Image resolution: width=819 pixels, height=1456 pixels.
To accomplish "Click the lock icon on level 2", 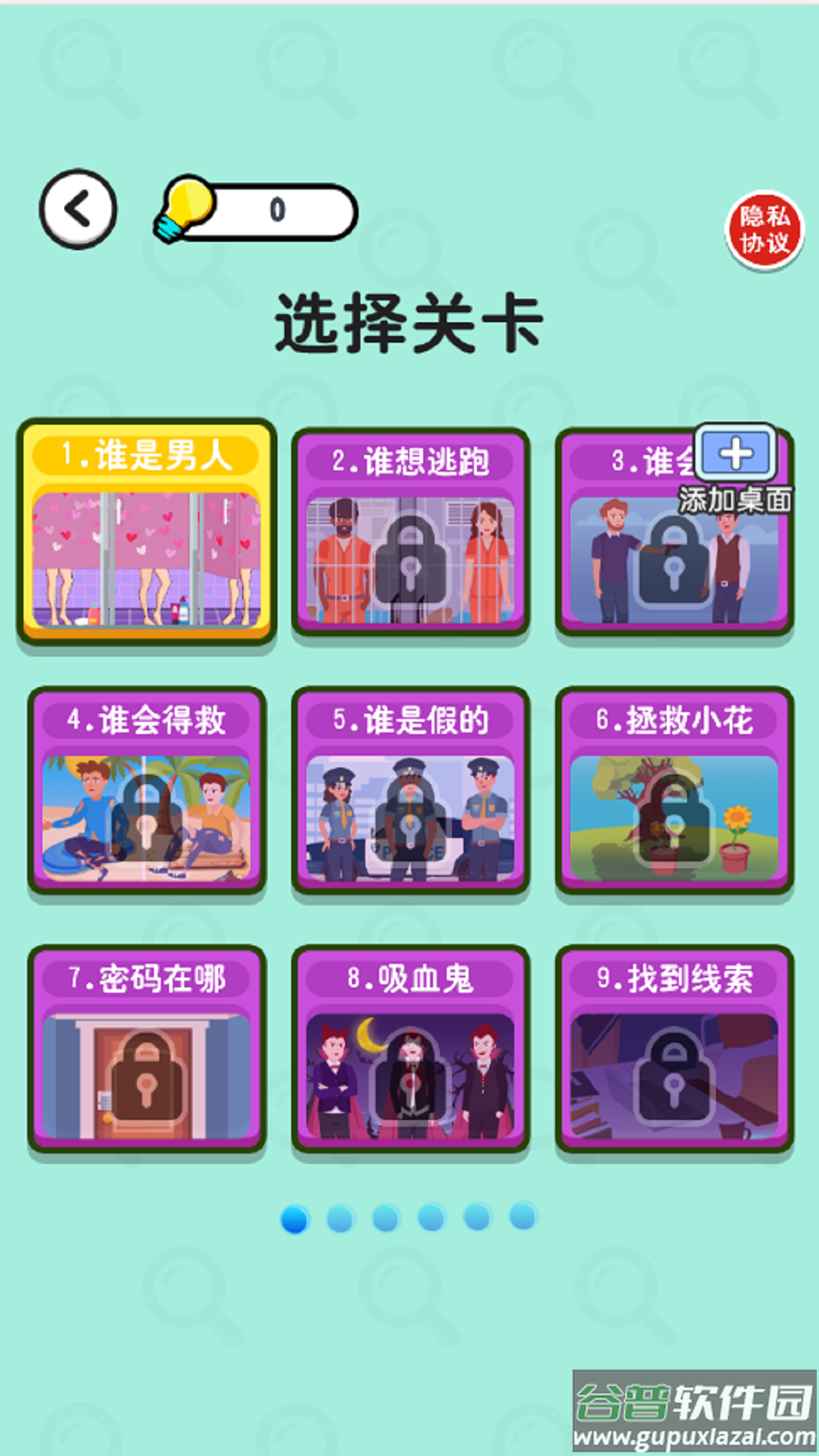I will tap(410, 563).
